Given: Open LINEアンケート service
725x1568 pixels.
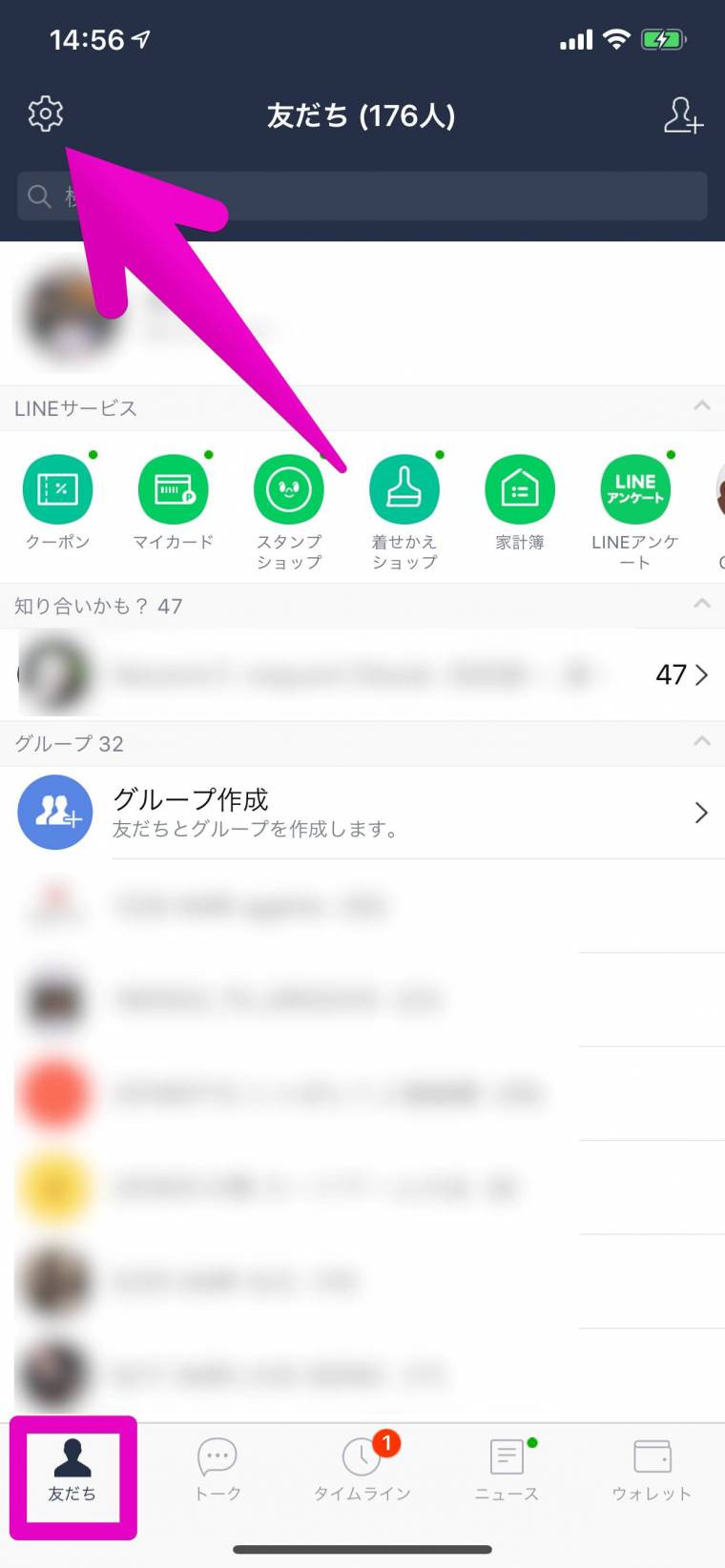Looking at the screenshot, I should (x=635, y=512).
